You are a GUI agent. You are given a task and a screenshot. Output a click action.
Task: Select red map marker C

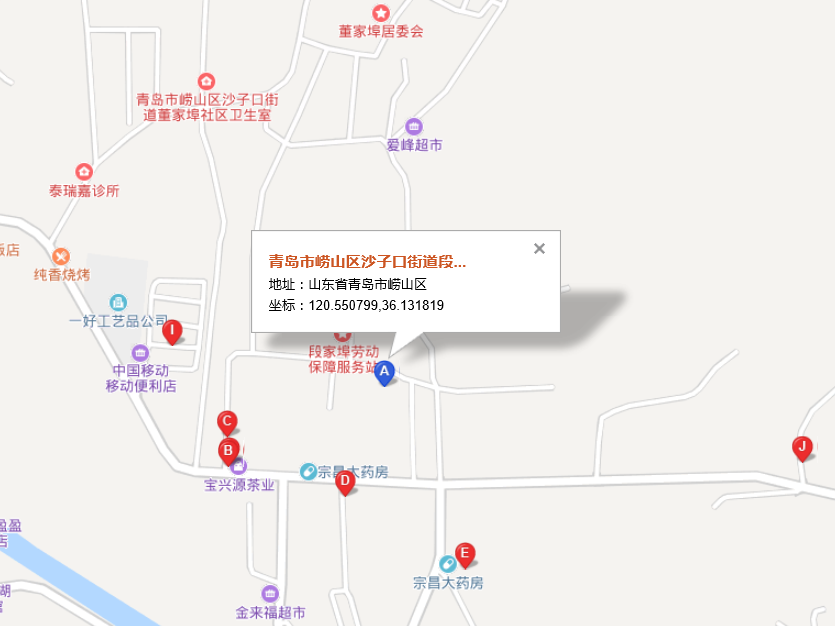coord(227,422)
